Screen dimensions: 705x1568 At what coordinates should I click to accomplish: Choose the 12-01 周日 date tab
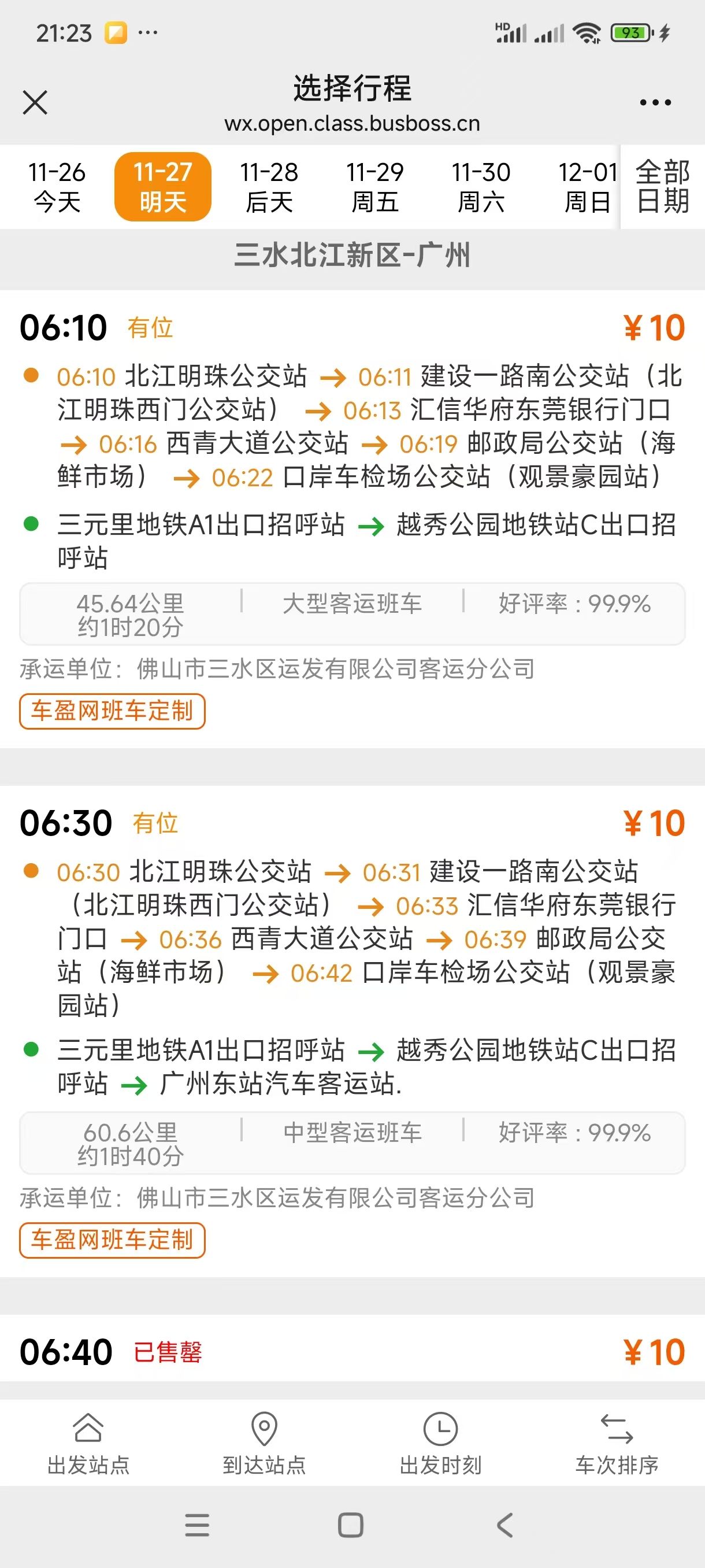[x=587, y=187]
